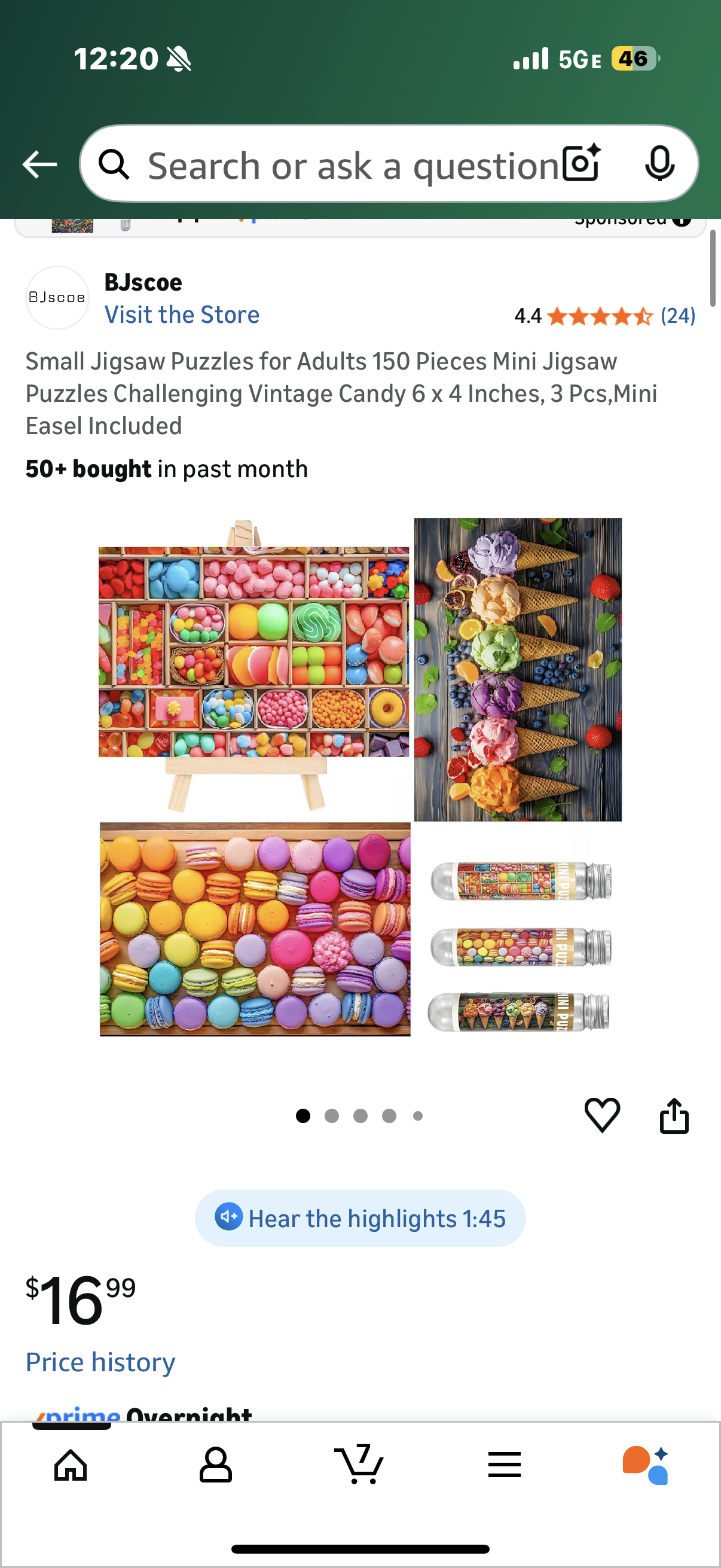This screenshot has height=1568, width=721.
Task: View Price history for this item
Action: pyautogui.click(x=100, y=1362)
